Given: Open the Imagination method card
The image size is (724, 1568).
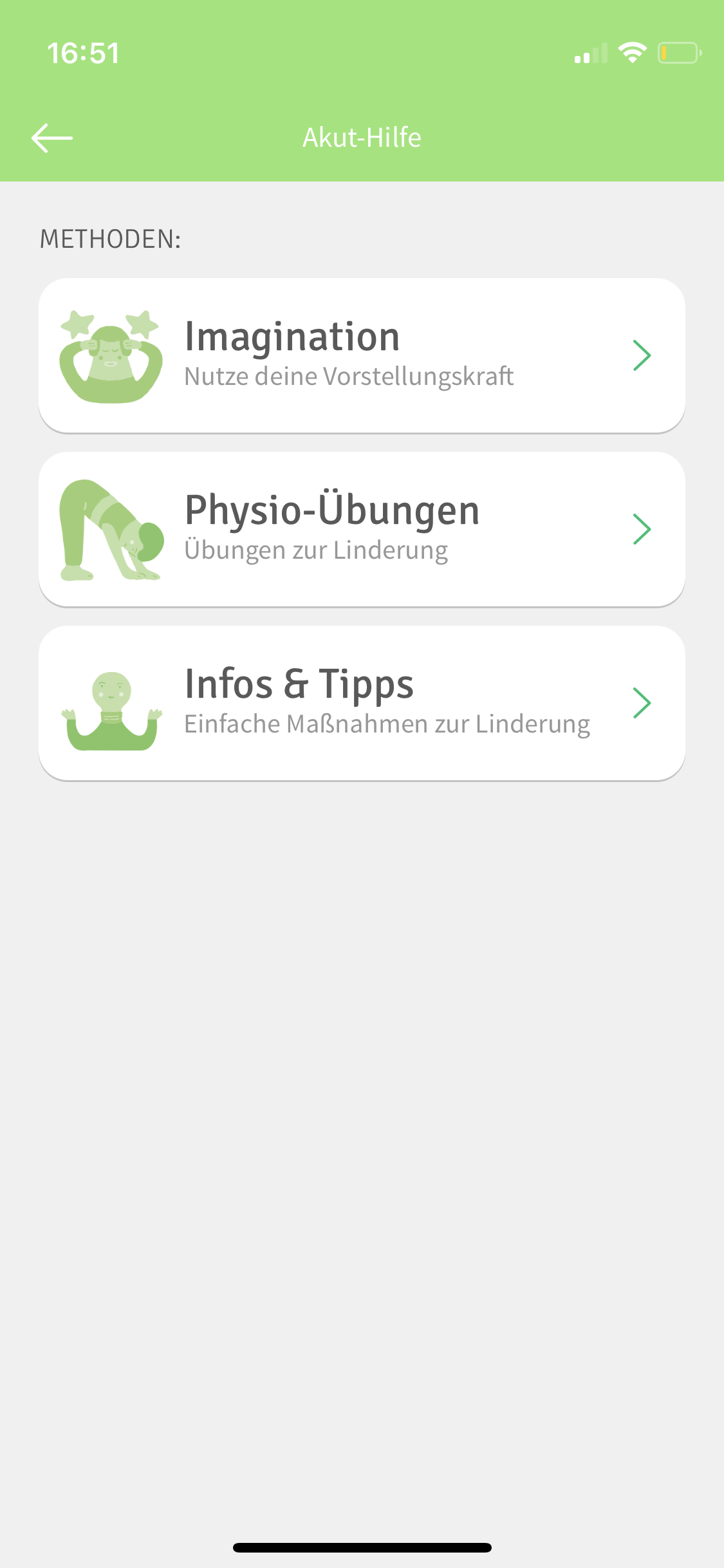Looking at the screenshot, I should click(x=362, y=355).
